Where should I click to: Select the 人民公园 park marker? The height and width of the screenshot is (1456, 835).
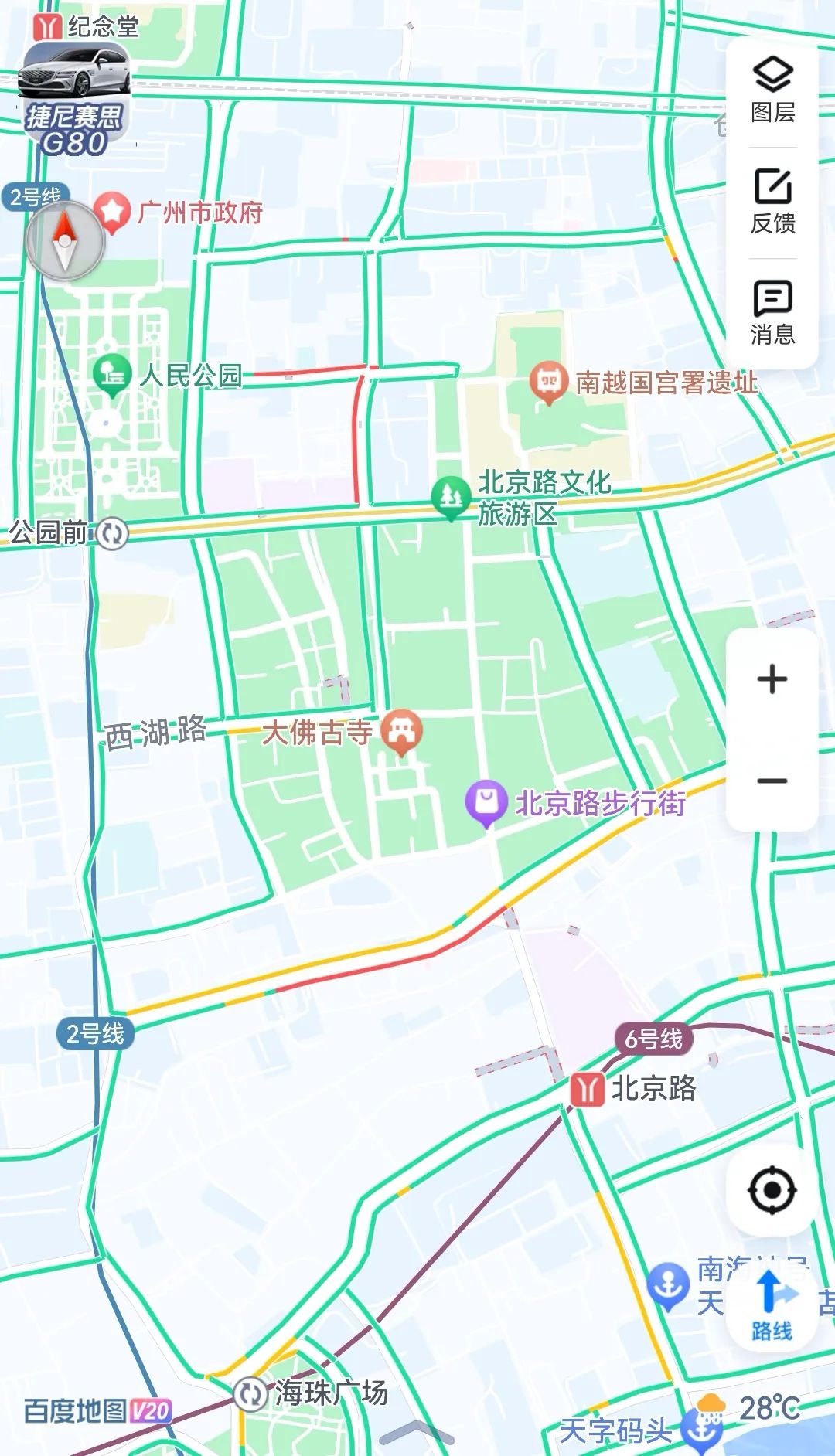(x=113, y=375)
